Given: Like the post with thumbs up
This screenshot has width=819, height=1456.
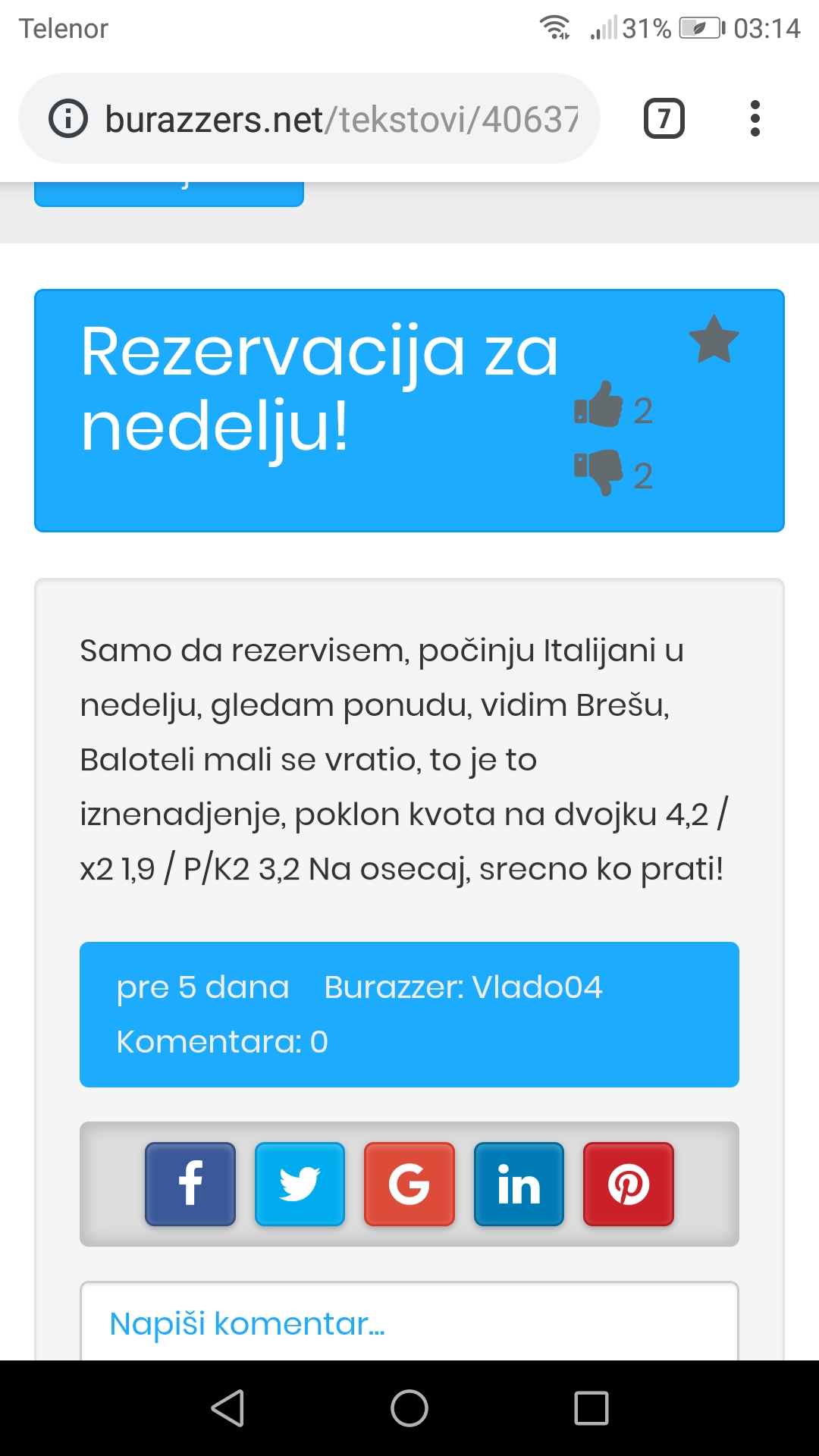Looking at the screenshot, I should [599, 405].
